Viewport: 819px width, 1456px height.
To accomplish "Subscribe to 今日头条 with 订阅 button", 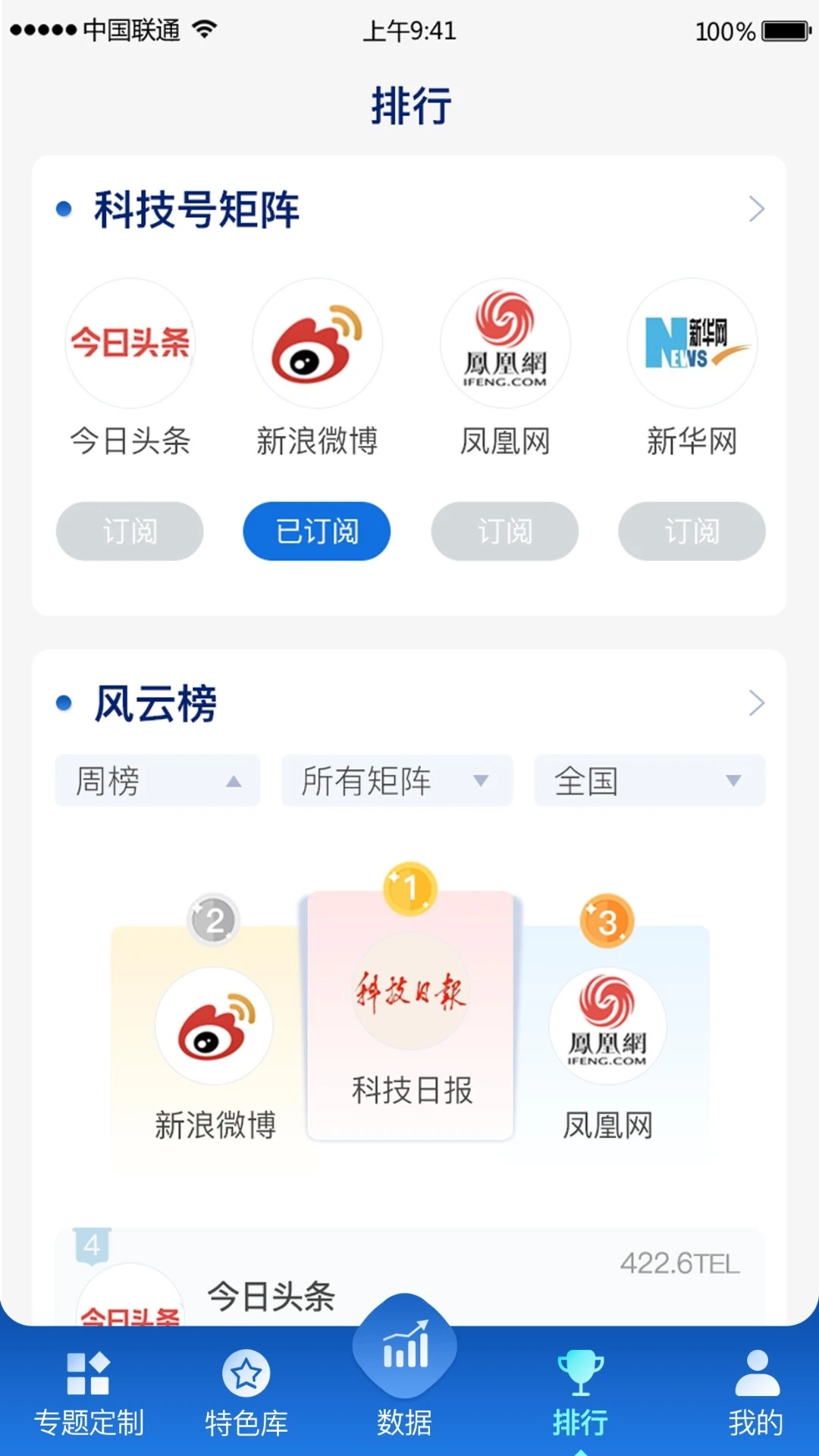I will tap(129, 532).
